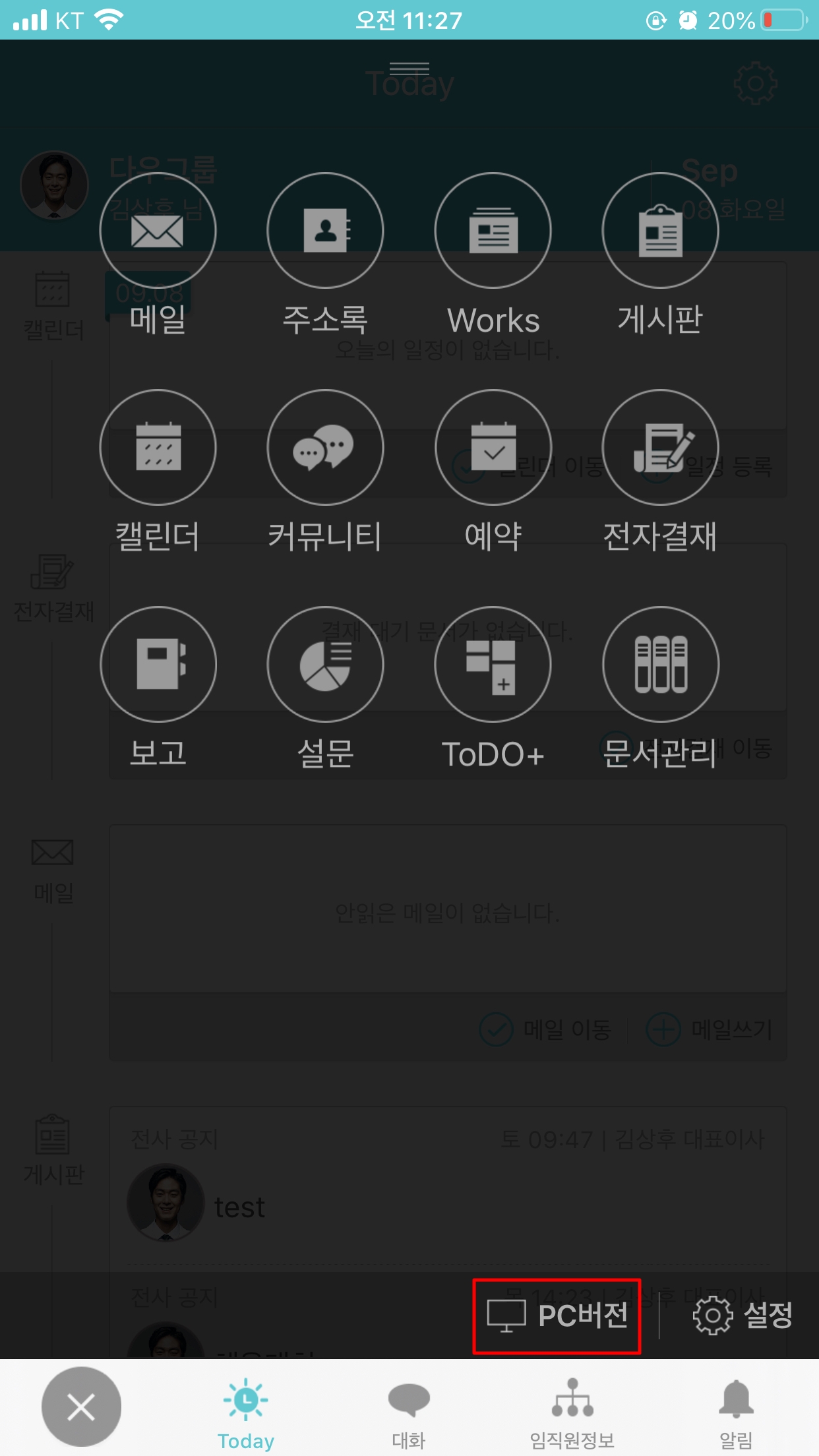819x1456 pixels.
Task: Open the 예약 reservation menu
Action: click(x=493, y=448)
